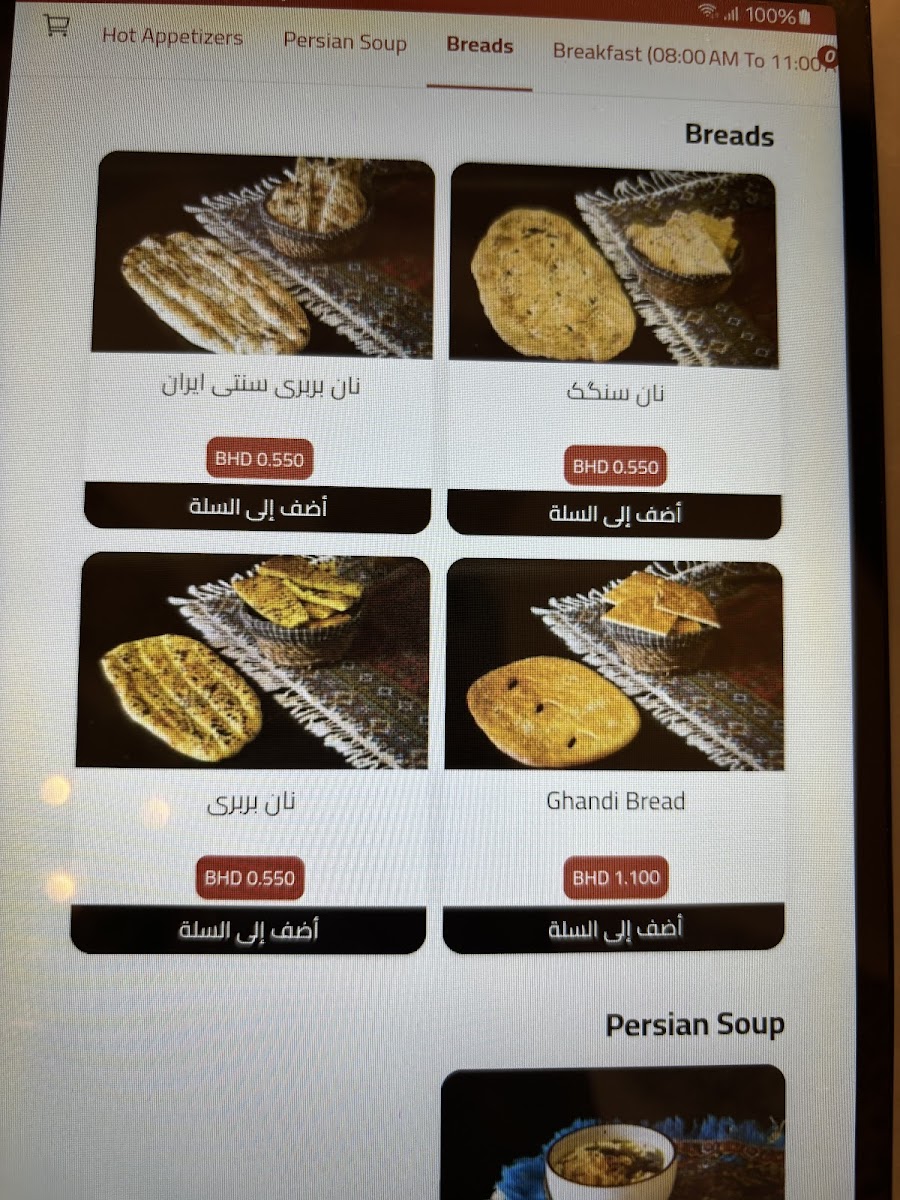Add نان بربری سنتی ایران to the cart
Image resolution: width=900 pixels, height=1200 pixels.
(x=258, y=507)
